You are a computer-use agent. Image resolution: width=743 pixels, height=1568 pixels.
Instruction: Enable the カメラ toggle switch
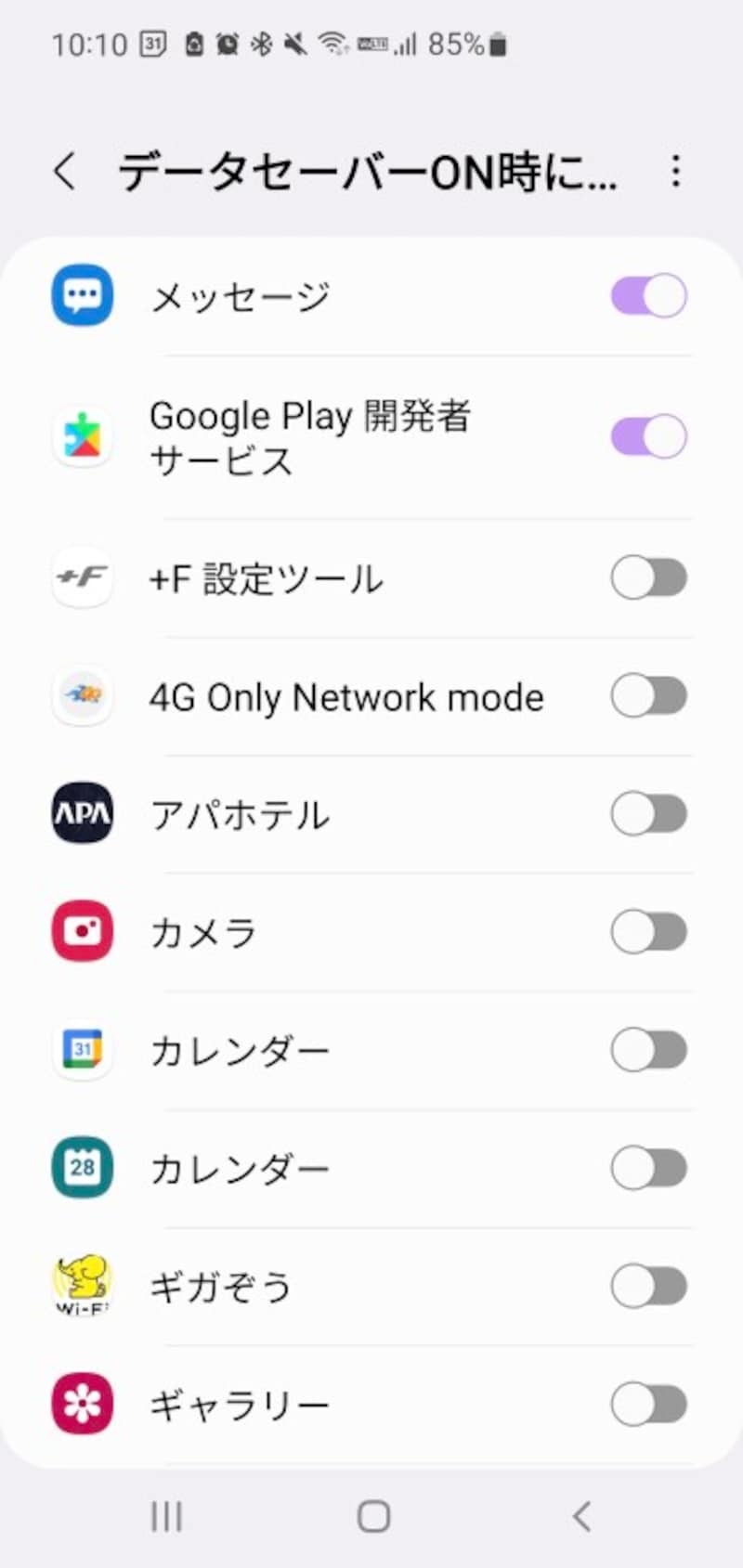click(648, 932)
